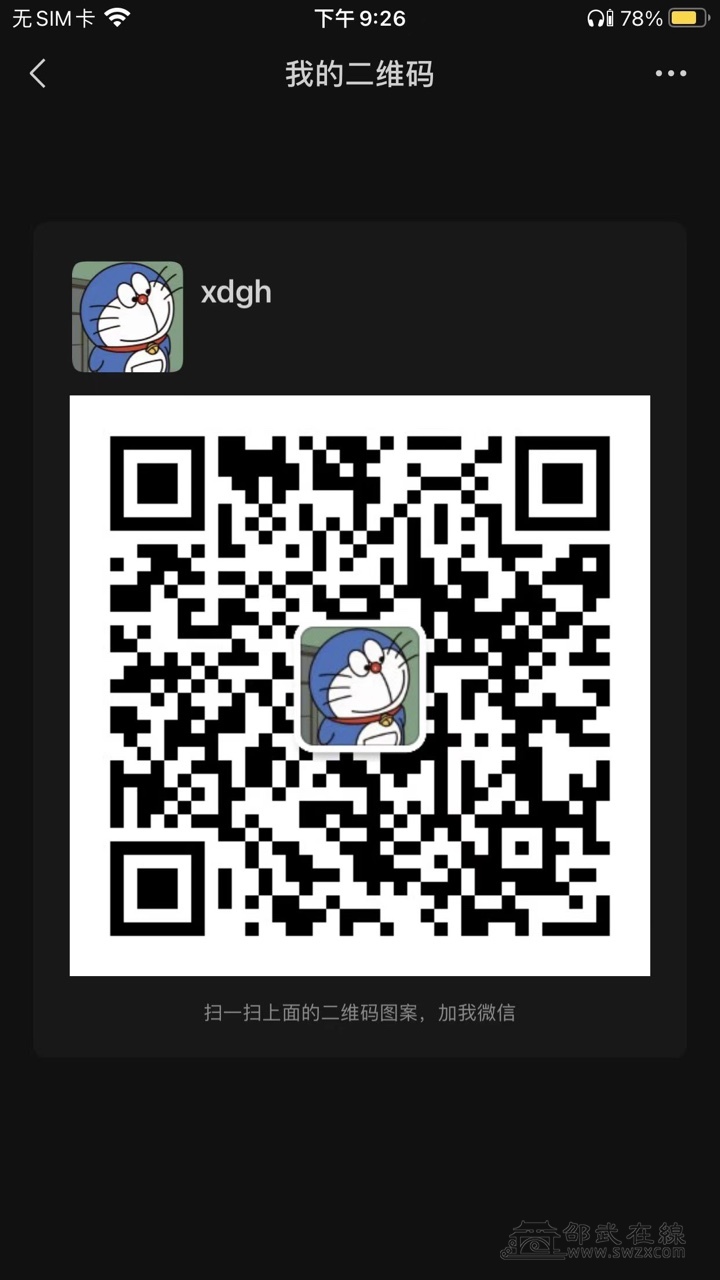
Task: Go back from My QR Code page
Action: click(38, 74)
